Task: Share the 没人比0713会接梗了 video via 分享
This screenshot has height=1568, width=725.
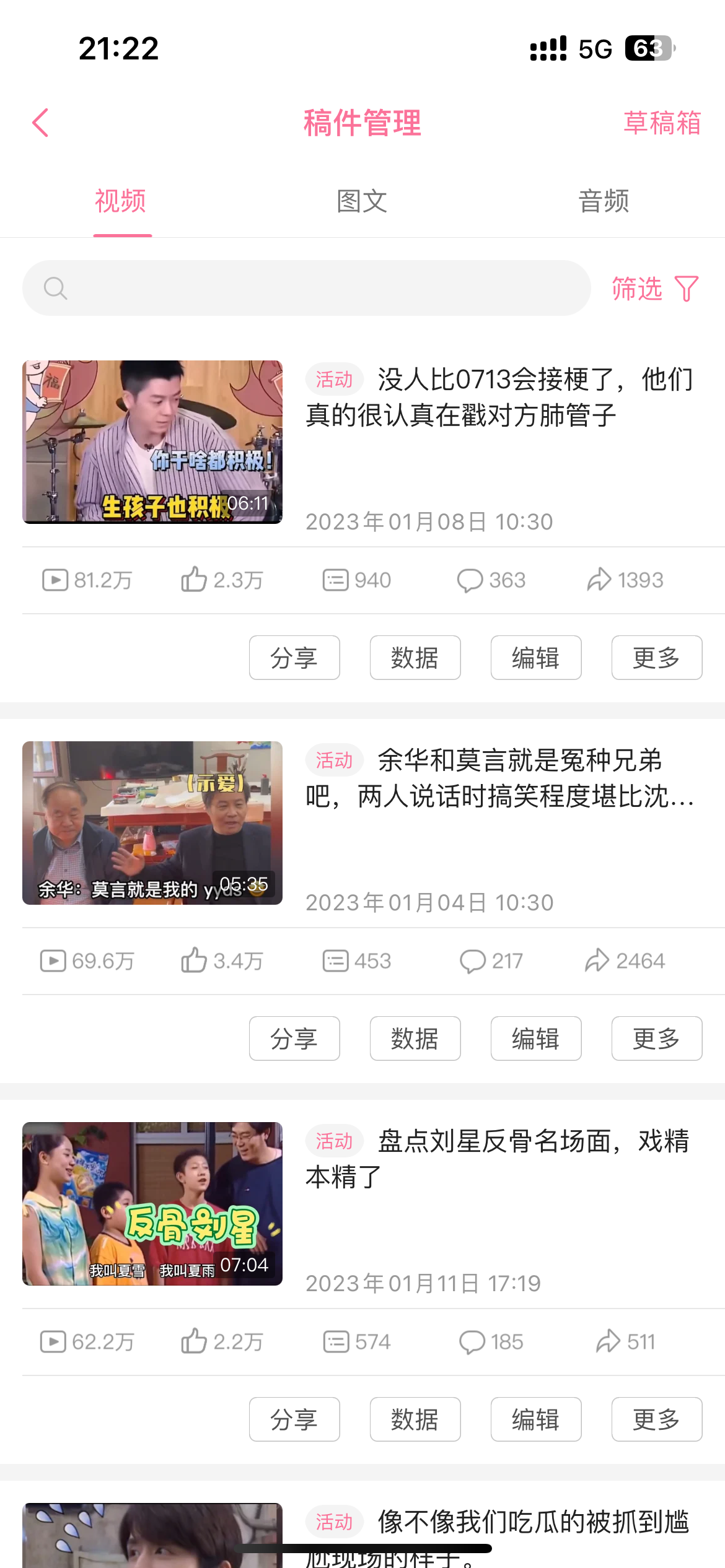Action: pyautogui.click(x=294, y=658)
